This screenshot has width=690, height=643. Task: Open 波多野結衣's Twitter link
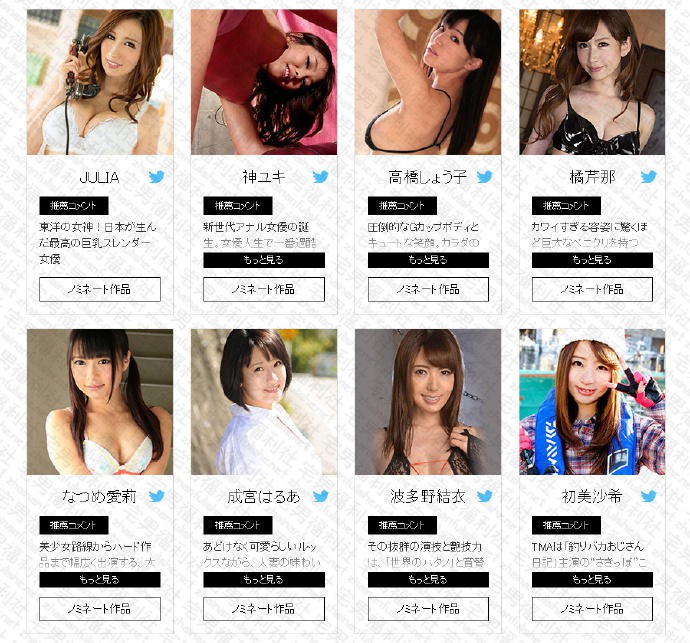coord(485,496)
